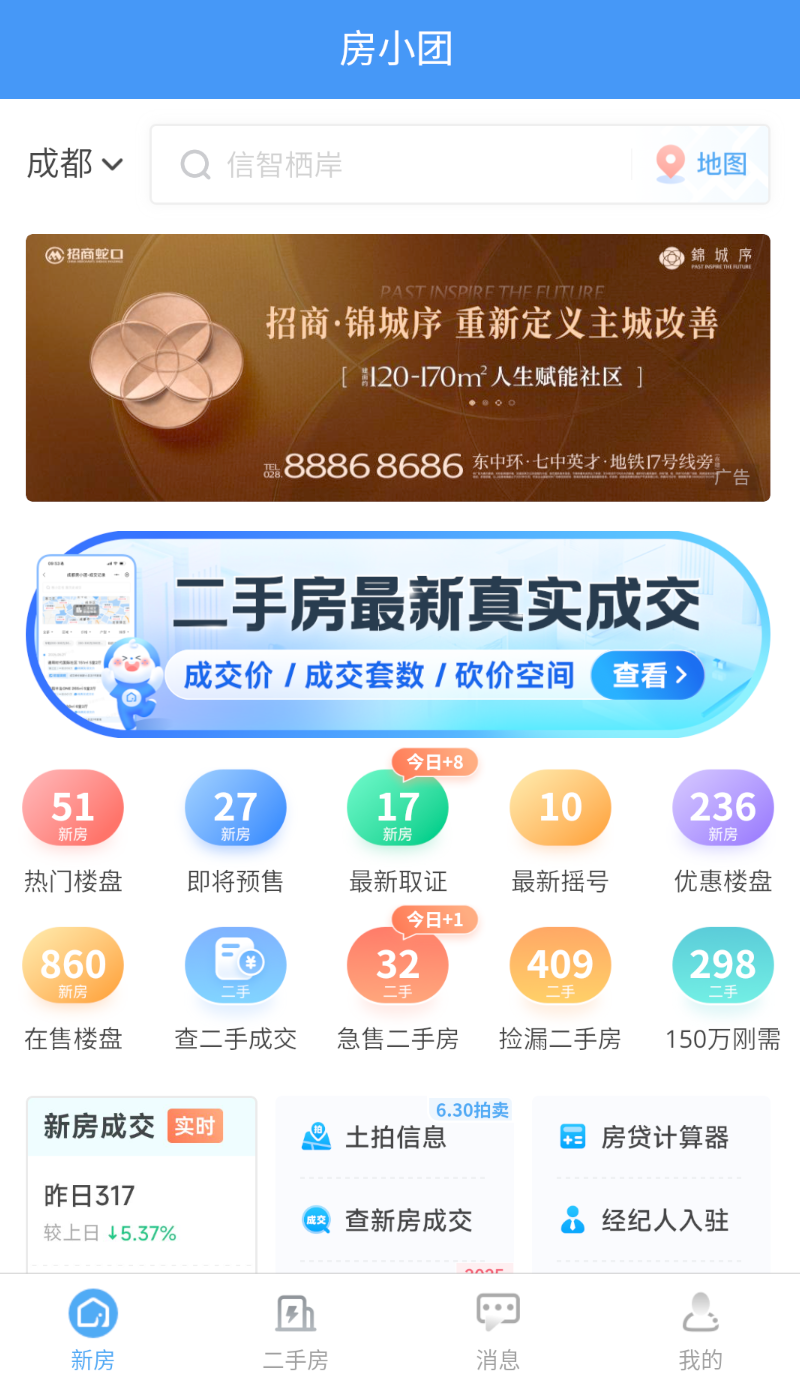
Task: Open the 招商·锦城序 ad banner
Action: (398, 368)
